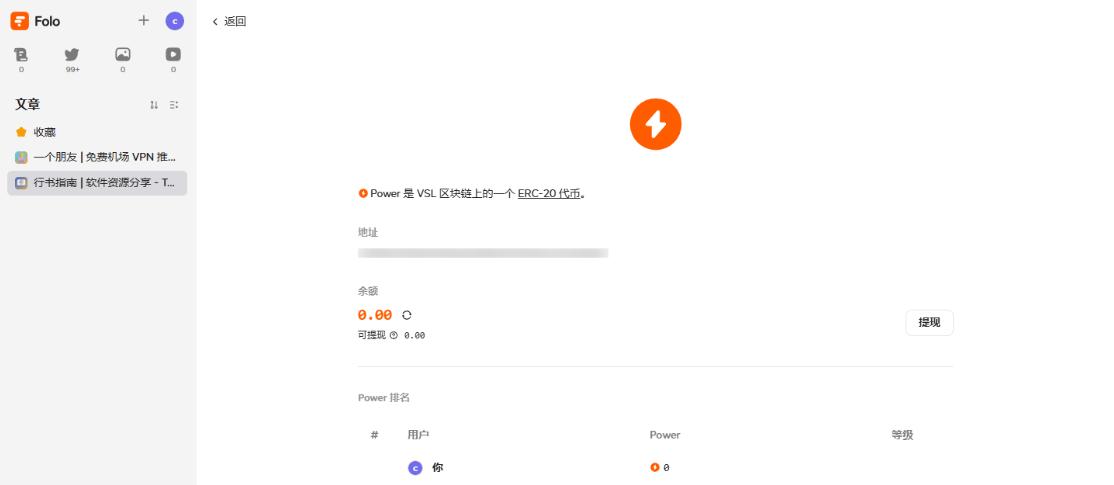Open the ERC-20 代币 link
Viewport: 1114px width, 485px height.
[x=549, y=194]
